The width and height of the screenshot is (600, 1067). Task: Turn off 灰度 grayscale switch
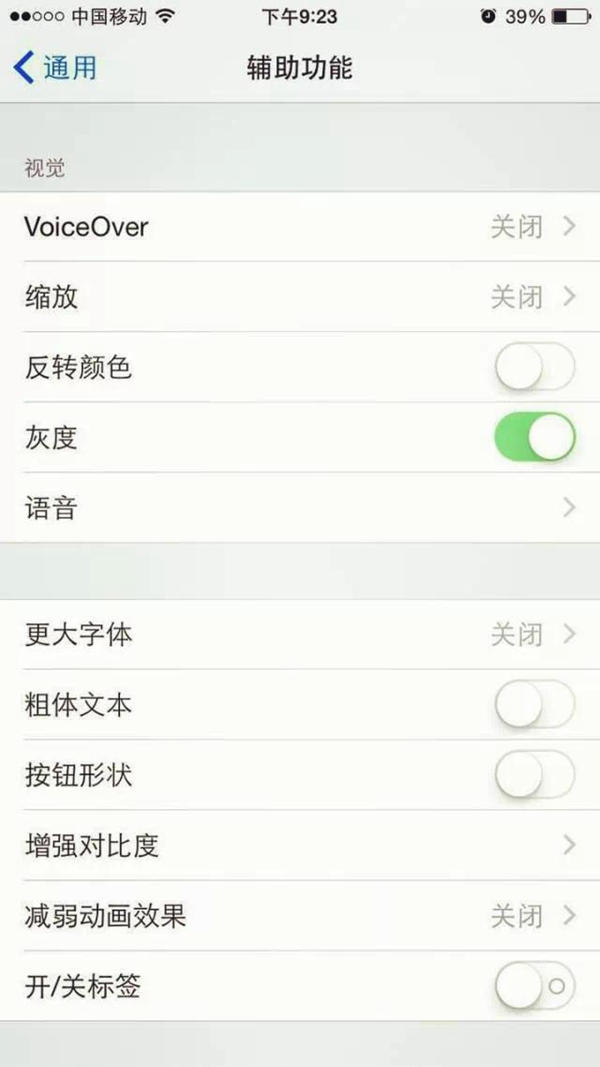534,438
